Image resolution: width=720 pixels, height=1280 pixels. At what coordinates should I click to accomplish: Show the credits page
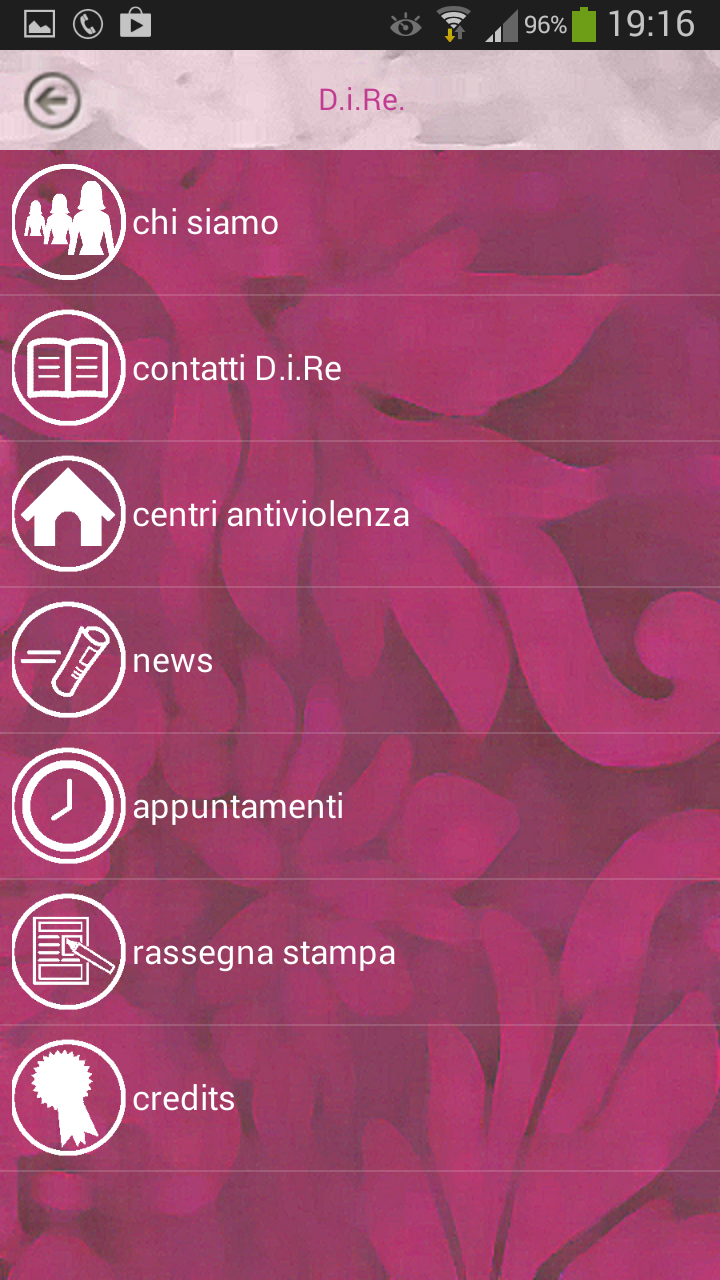coord(360,1098)
